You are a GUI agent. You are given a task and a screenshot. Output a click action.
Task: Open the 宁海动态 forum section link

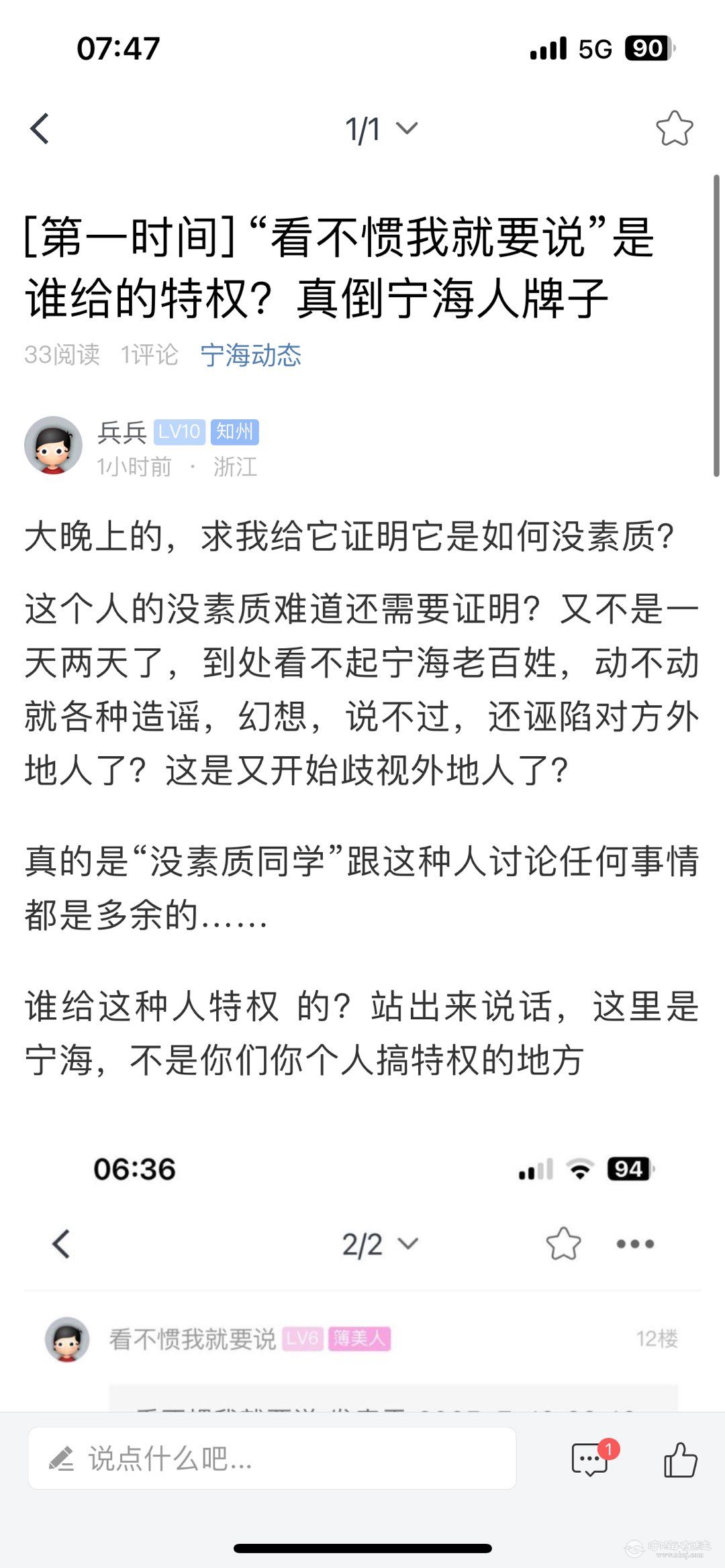coord(250,355)
